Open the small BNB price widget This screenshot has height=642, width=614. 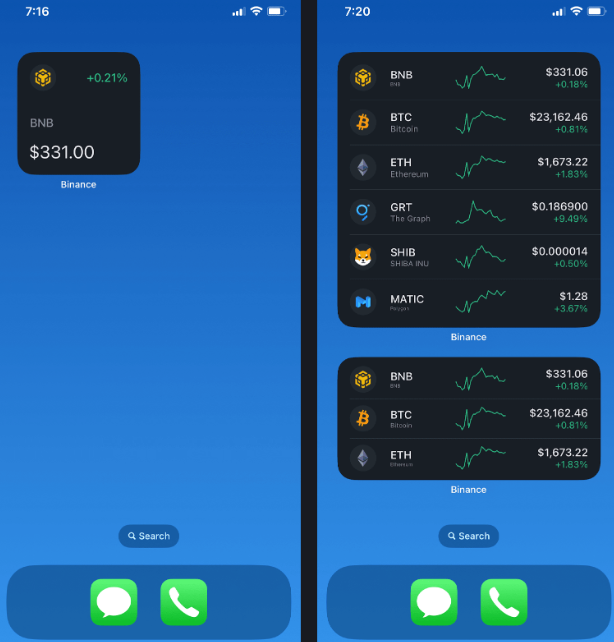78,113
